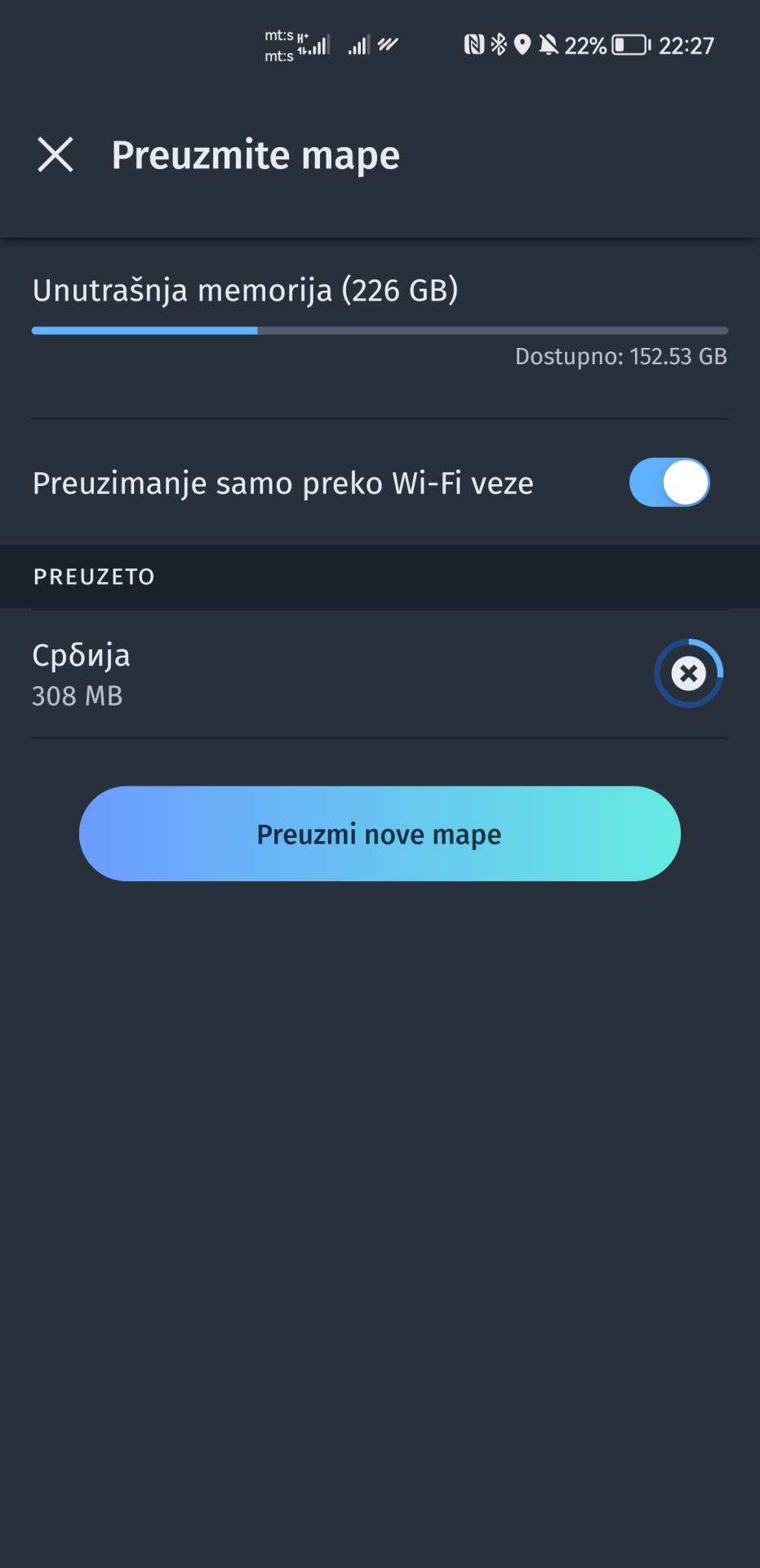760x1568 pixels.
Task: Switch the Wi-Fi download restriction setting
Action: [x=671, y=483]
